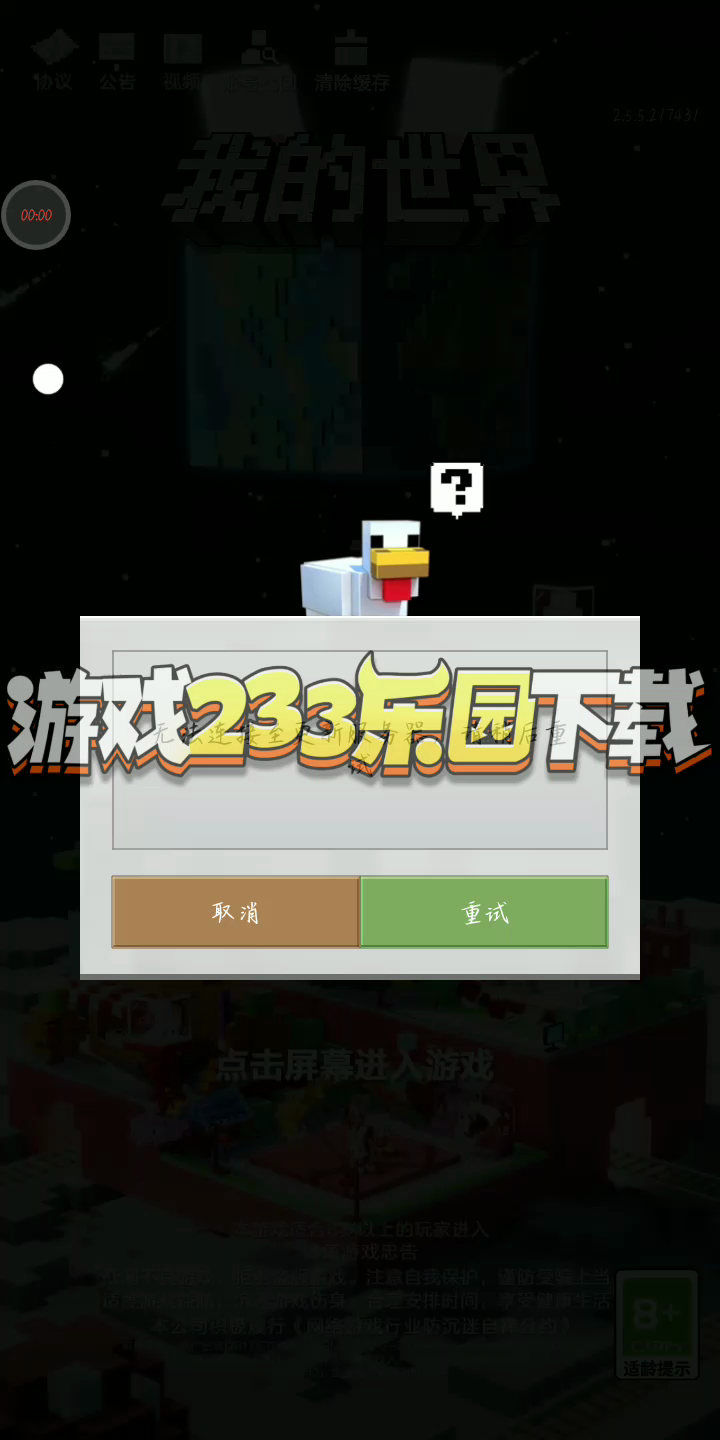Screen dimensions: 720x1440
Task: Tap 重试 to retry the connection
Action: (484, 912)
